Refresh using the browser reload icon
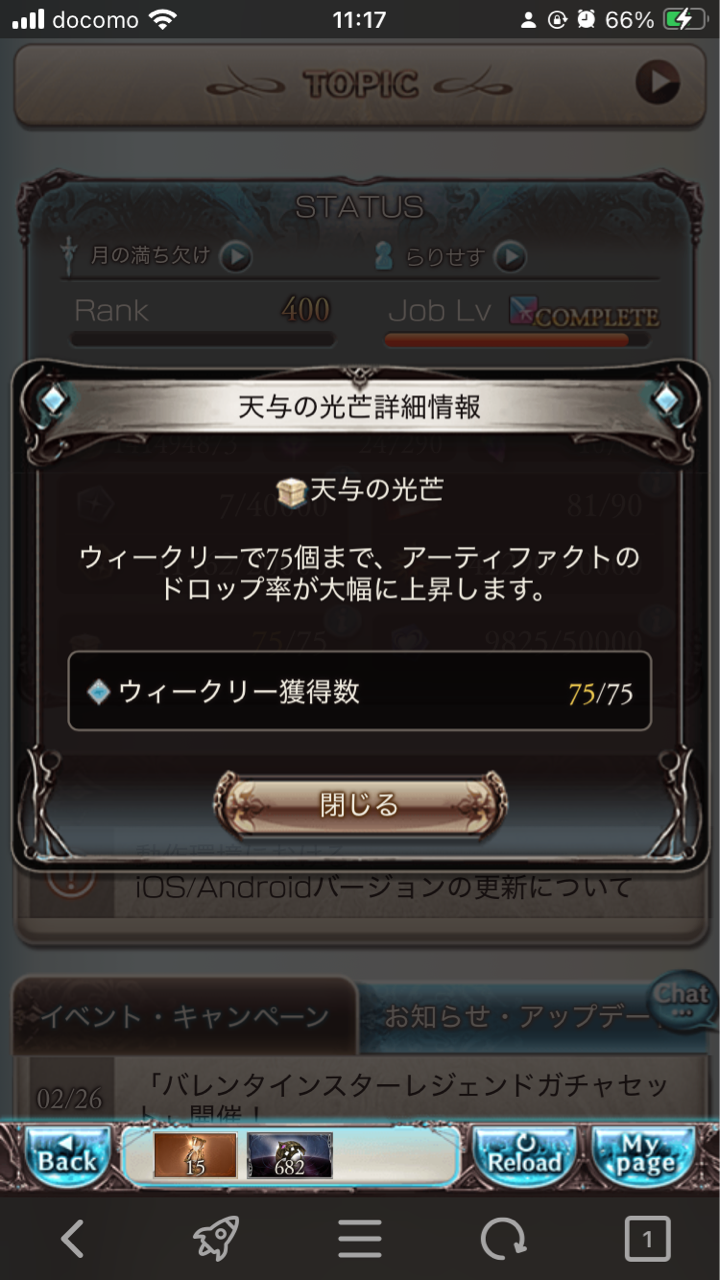 click(x=503, y=1240)
